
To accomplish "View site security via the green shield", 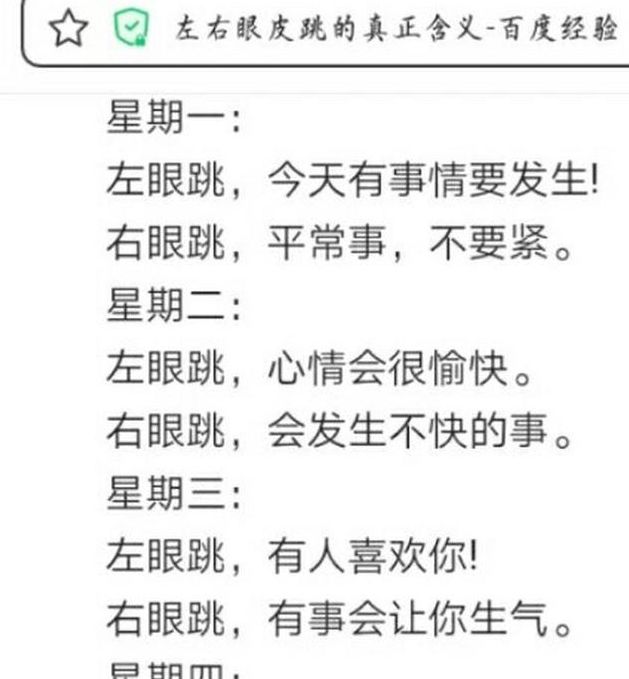I will click(129, 30).
